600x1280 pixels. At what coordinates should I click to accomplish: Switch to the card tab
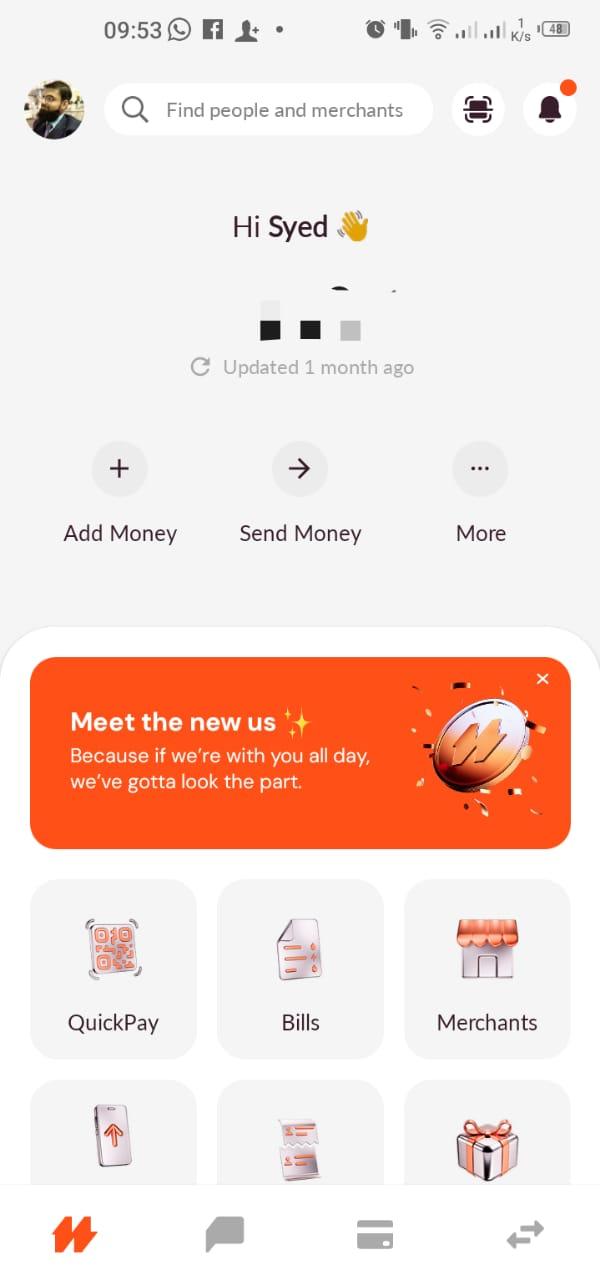(x=375, y=1235)
